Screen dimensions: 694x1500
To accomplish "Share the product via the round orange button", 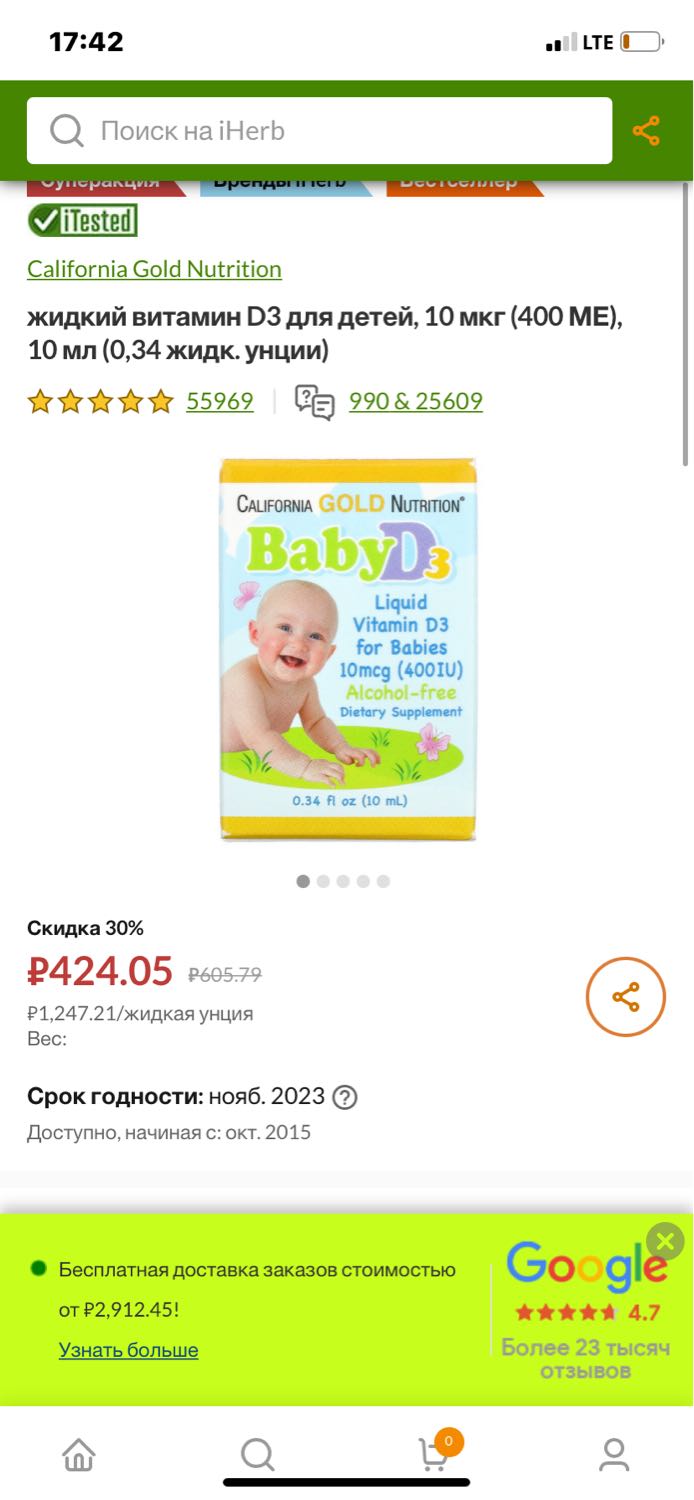I will pyautogui.click(x=626, y=997).
